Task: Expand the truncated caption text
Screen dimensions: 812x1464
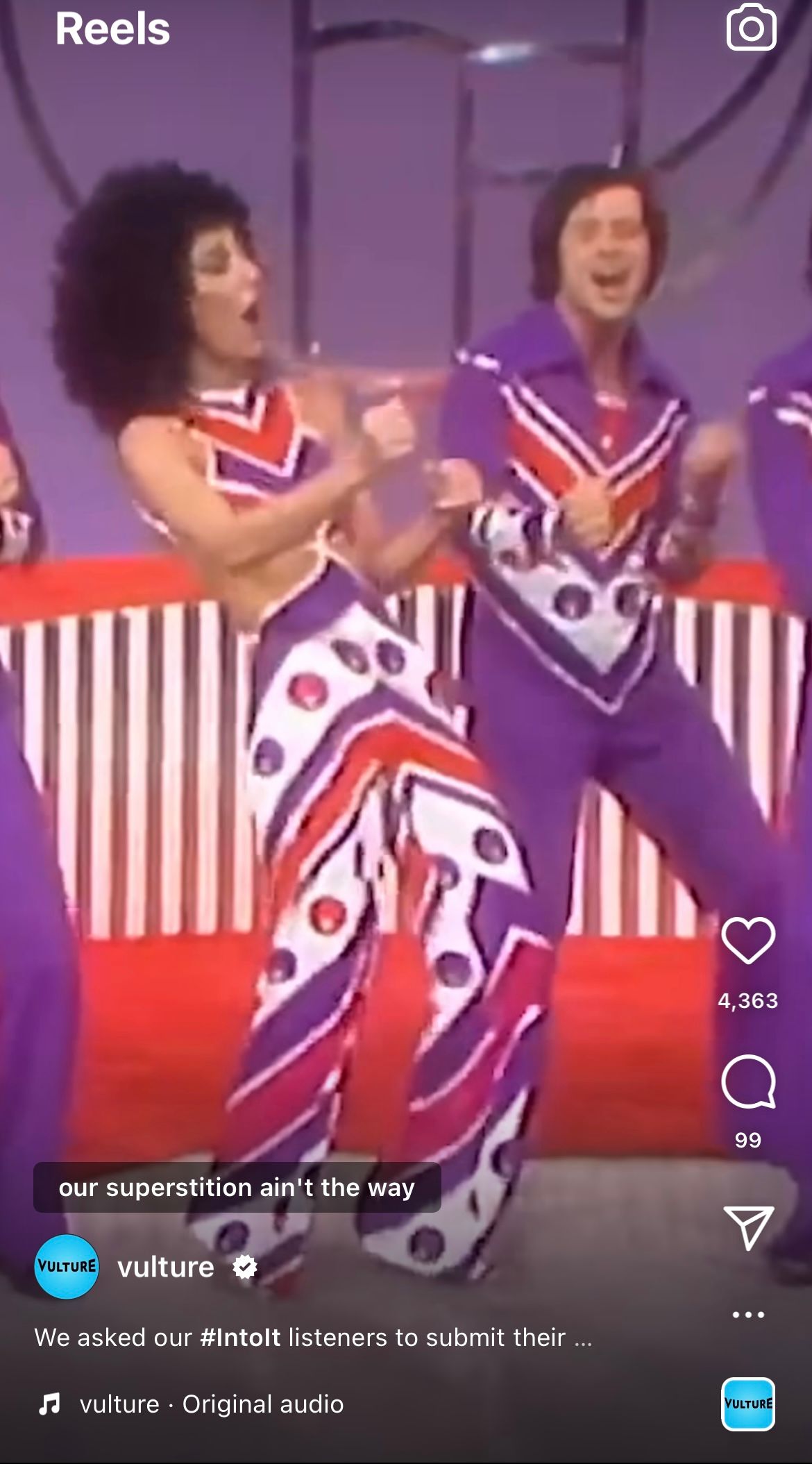Action: tap(583, 1338)
